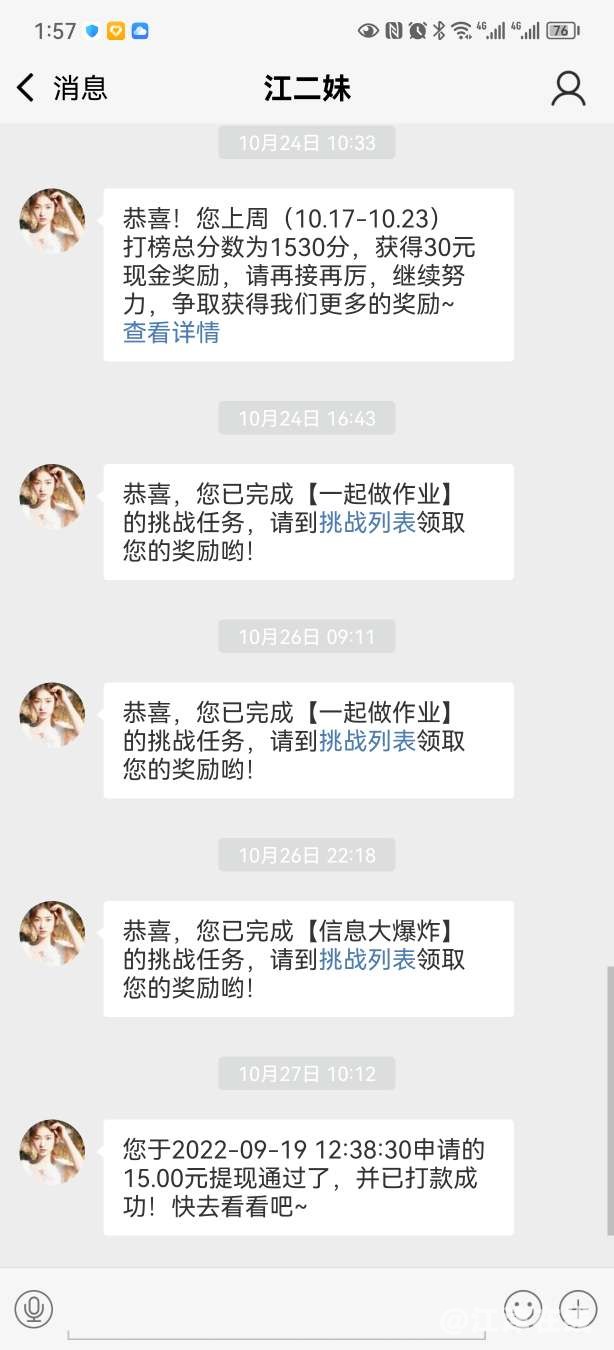Tap 江二妹 avatar beside withdrawal message
Viewport: 614px width, 1350px height.
tap(52, 1152)
